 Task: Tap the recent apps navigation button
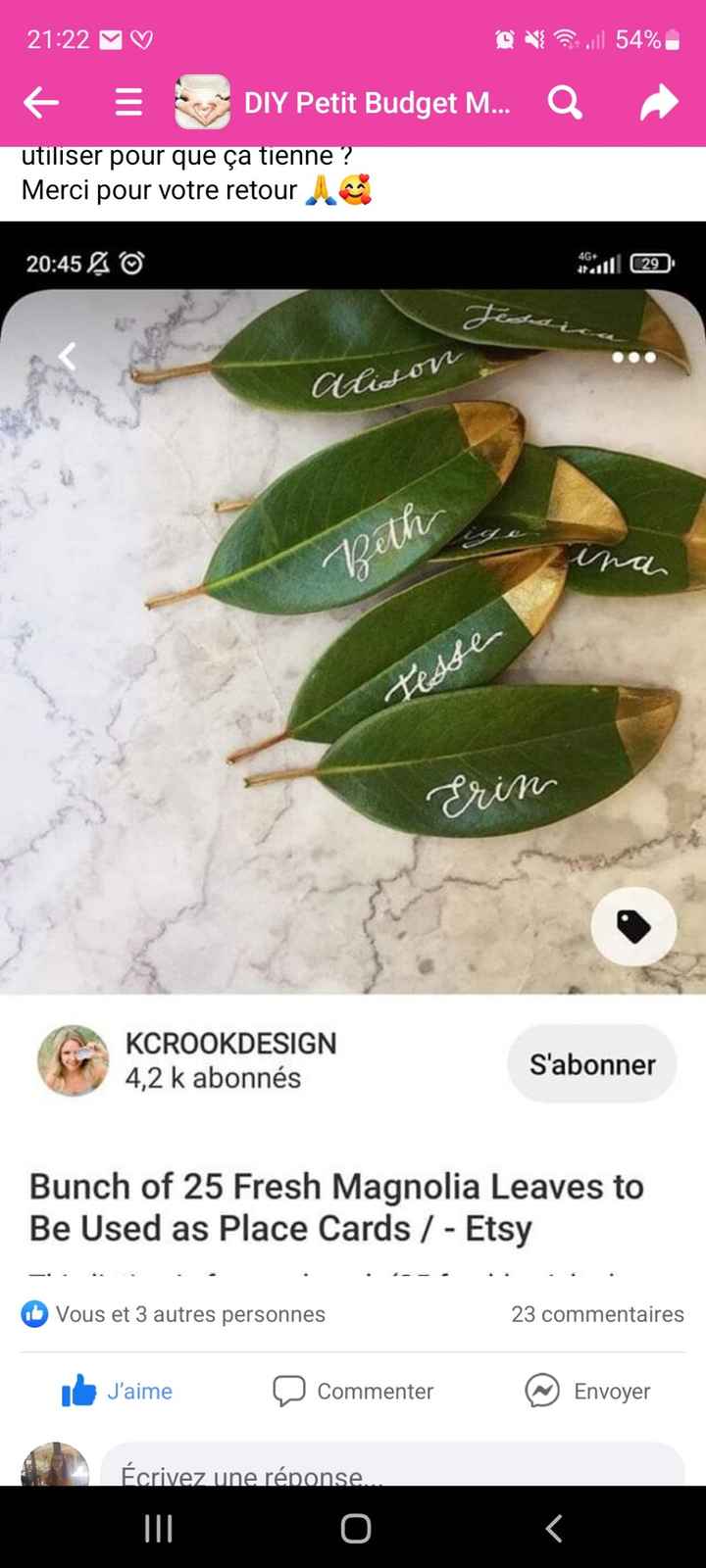[x=157, y=1528]
